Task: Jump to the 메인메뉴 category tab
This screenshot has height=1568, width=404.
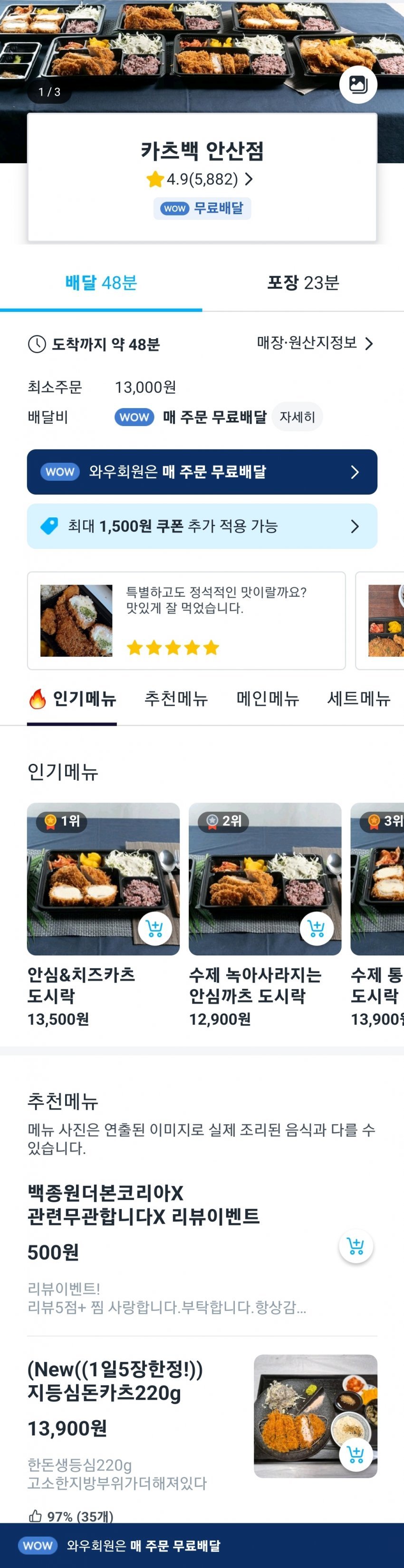Action: point(268,699)
